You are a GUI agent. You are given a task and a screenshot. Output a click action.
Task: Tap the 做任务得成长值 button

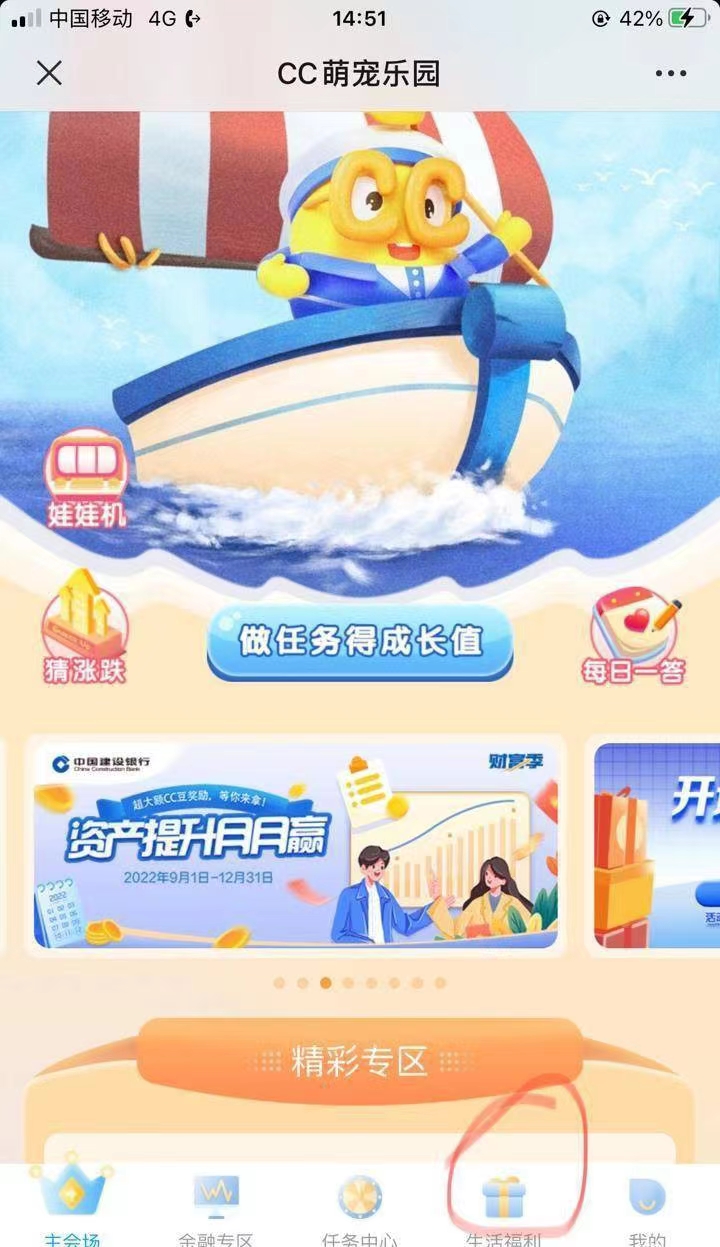point(360,642)
